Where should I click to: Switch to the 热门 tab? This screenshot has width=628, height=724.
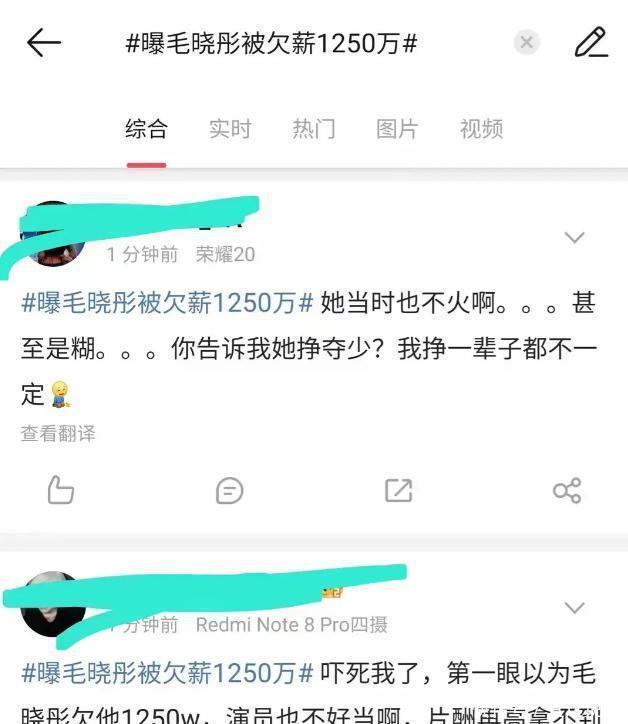click(313, 129)
